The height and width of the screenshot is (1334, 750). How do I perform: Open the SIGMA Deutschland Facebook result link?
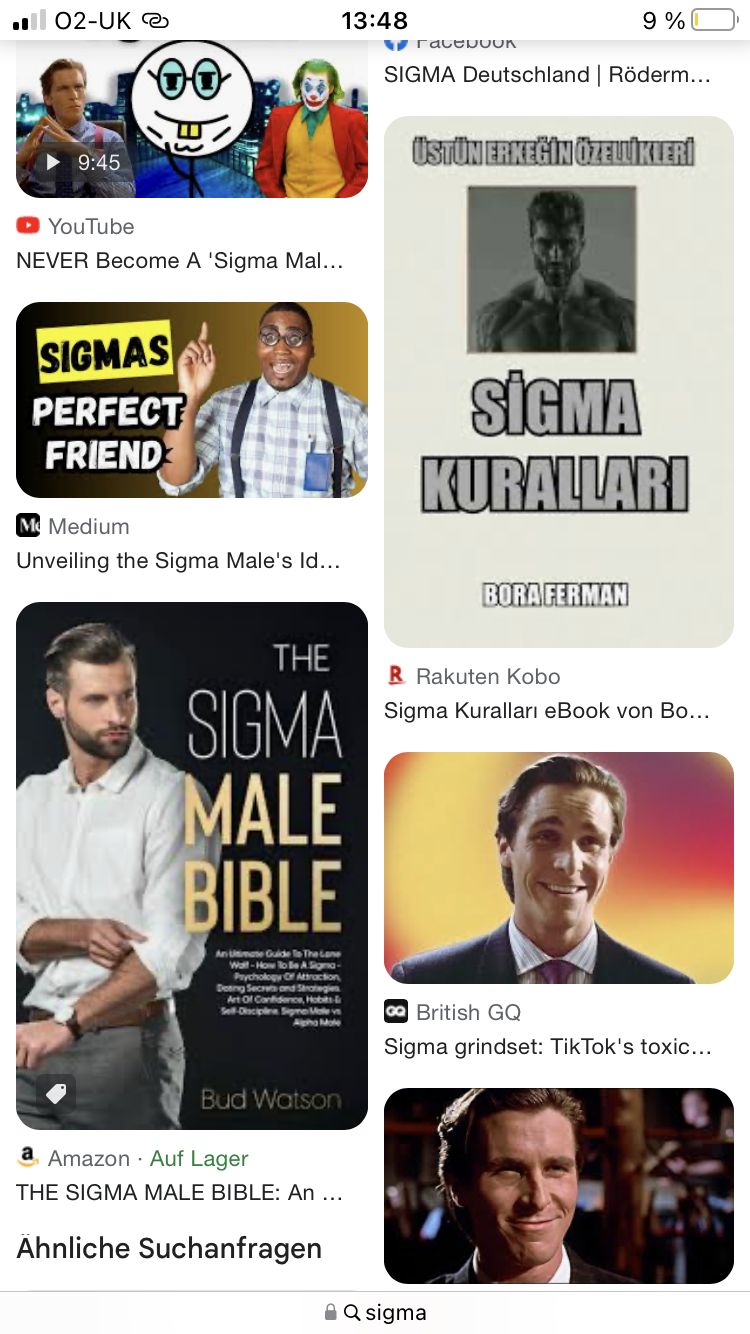[547, 75]
